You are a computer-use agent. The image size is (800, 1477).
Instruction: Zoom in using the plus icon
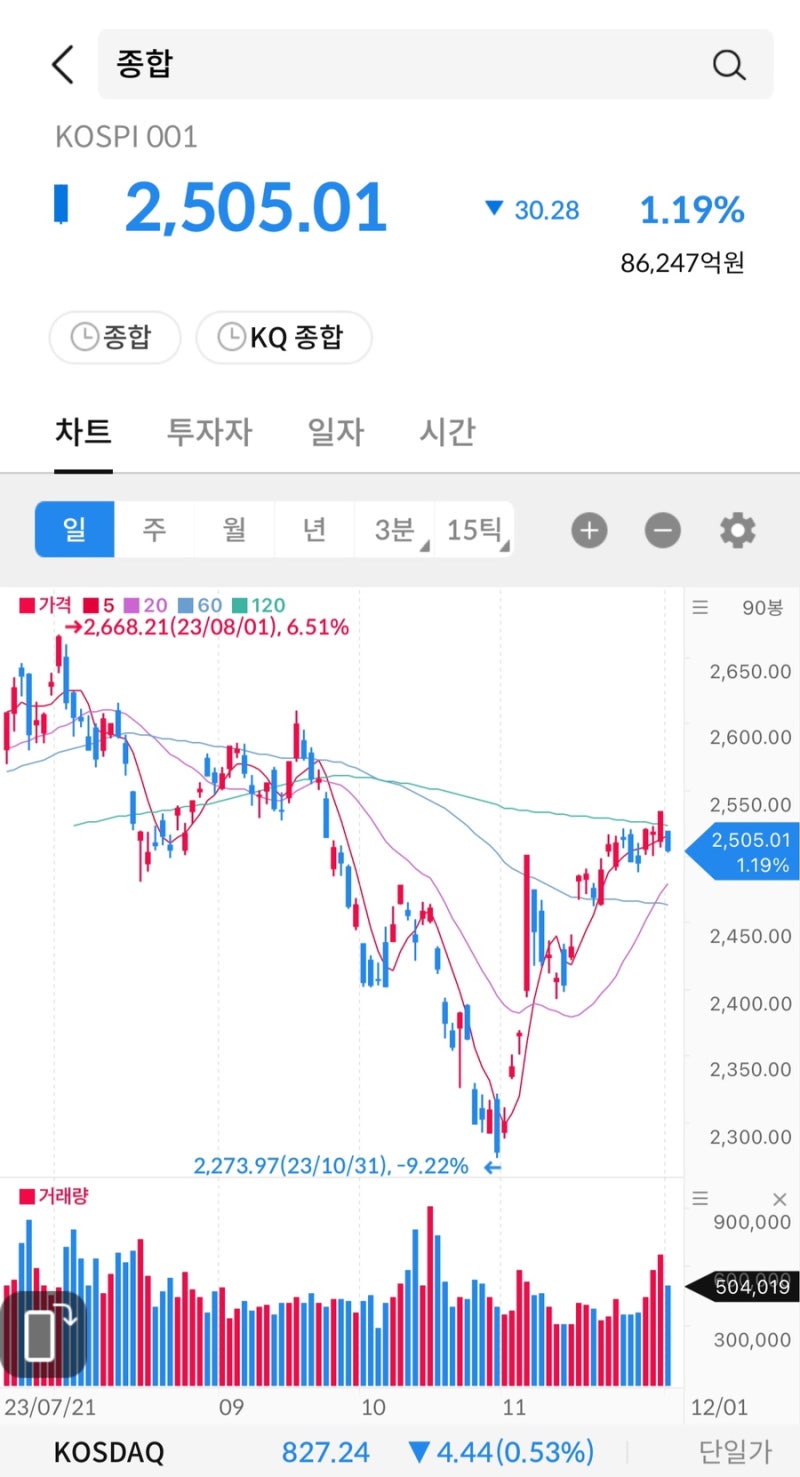click(x=589, y=530)
